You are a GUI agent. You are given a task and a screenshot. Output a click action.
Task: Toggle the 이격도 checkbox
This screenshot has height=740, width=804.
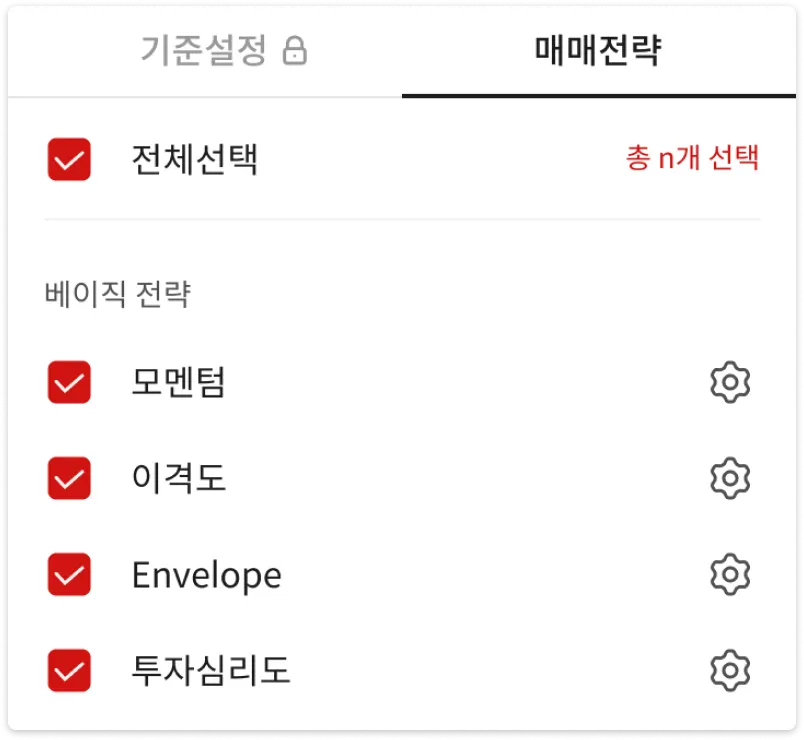click(x=69, y=478)
